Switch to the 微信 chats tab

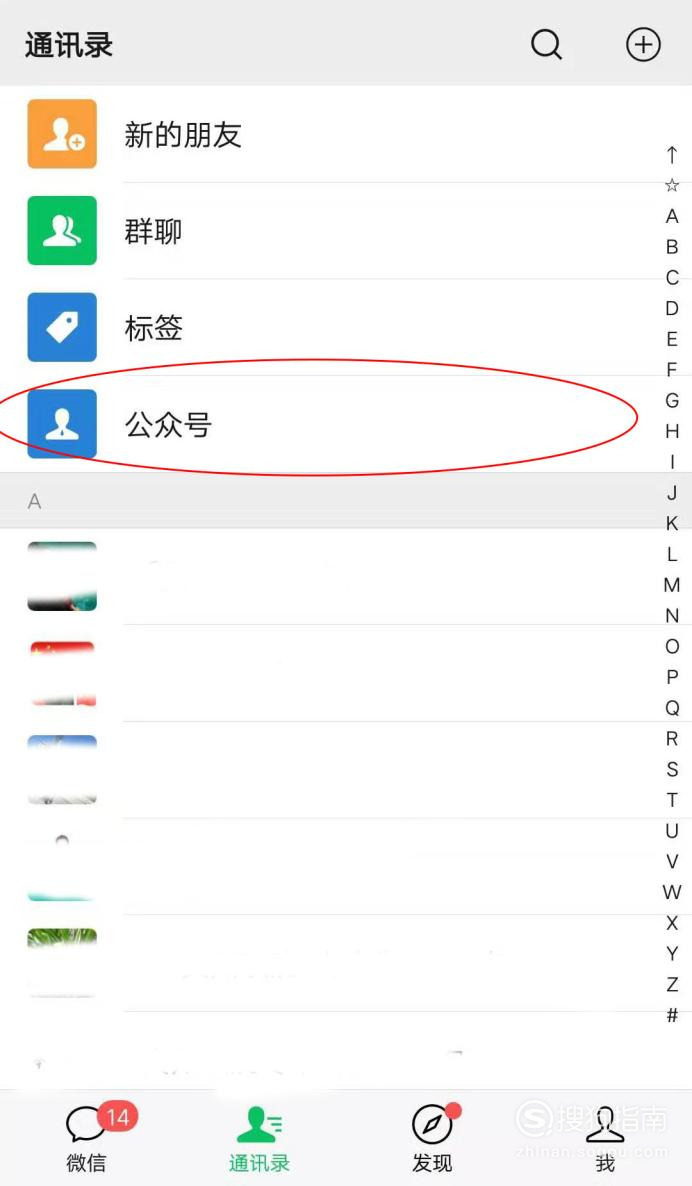coord(86,1138)
